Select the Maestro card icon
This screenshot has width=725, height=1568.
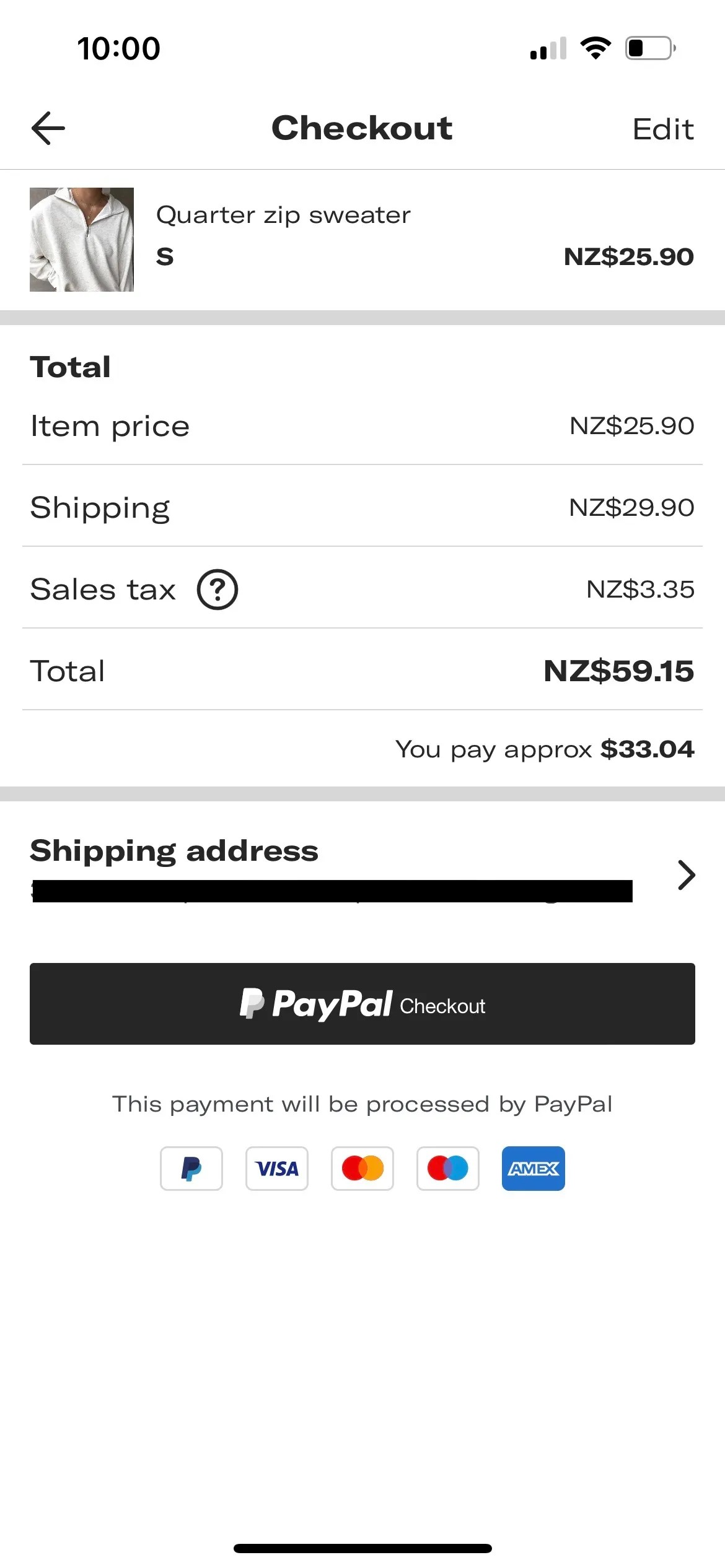[x=448, y=1168]
